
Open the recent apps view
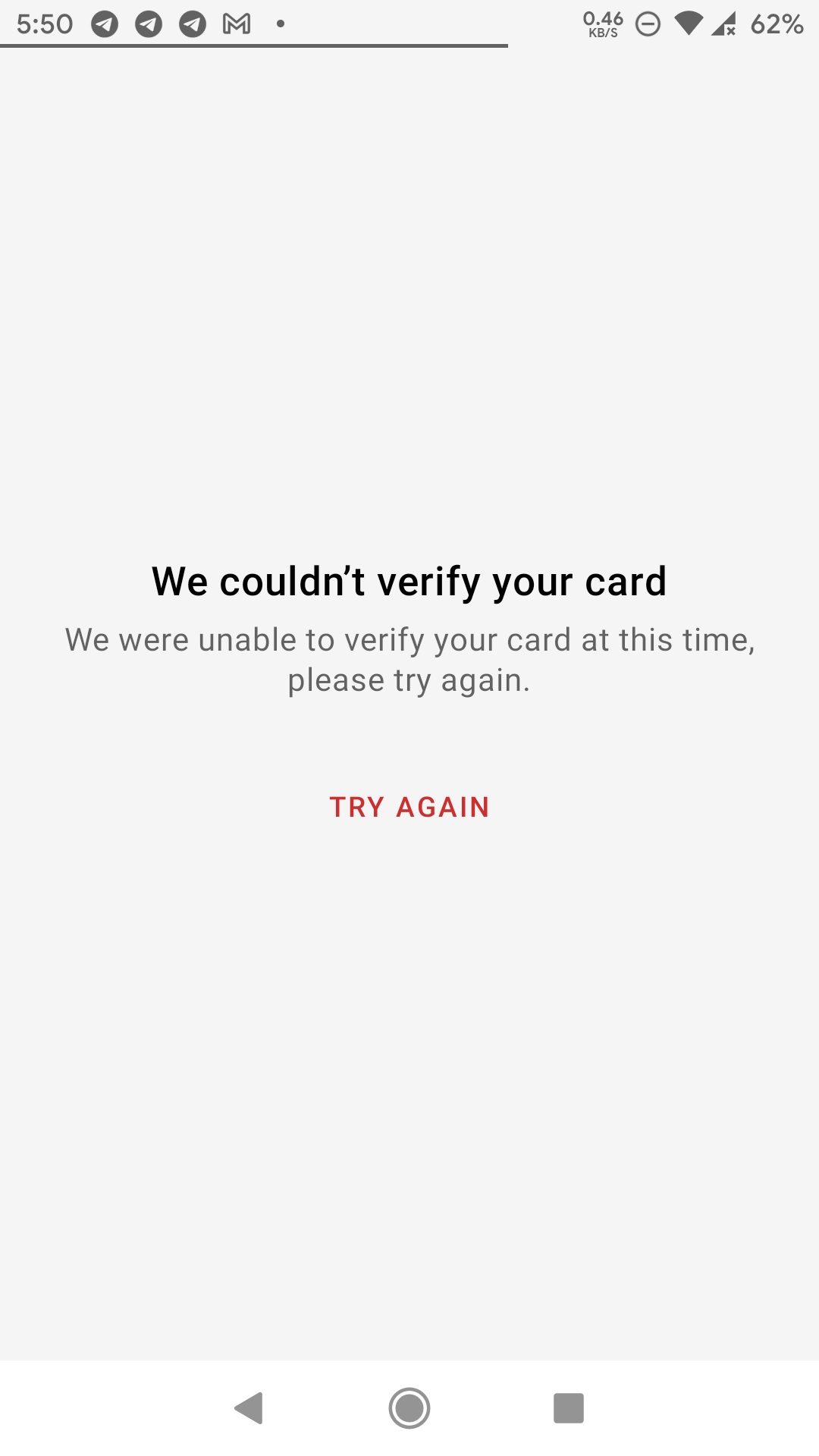pos(568,1408)
